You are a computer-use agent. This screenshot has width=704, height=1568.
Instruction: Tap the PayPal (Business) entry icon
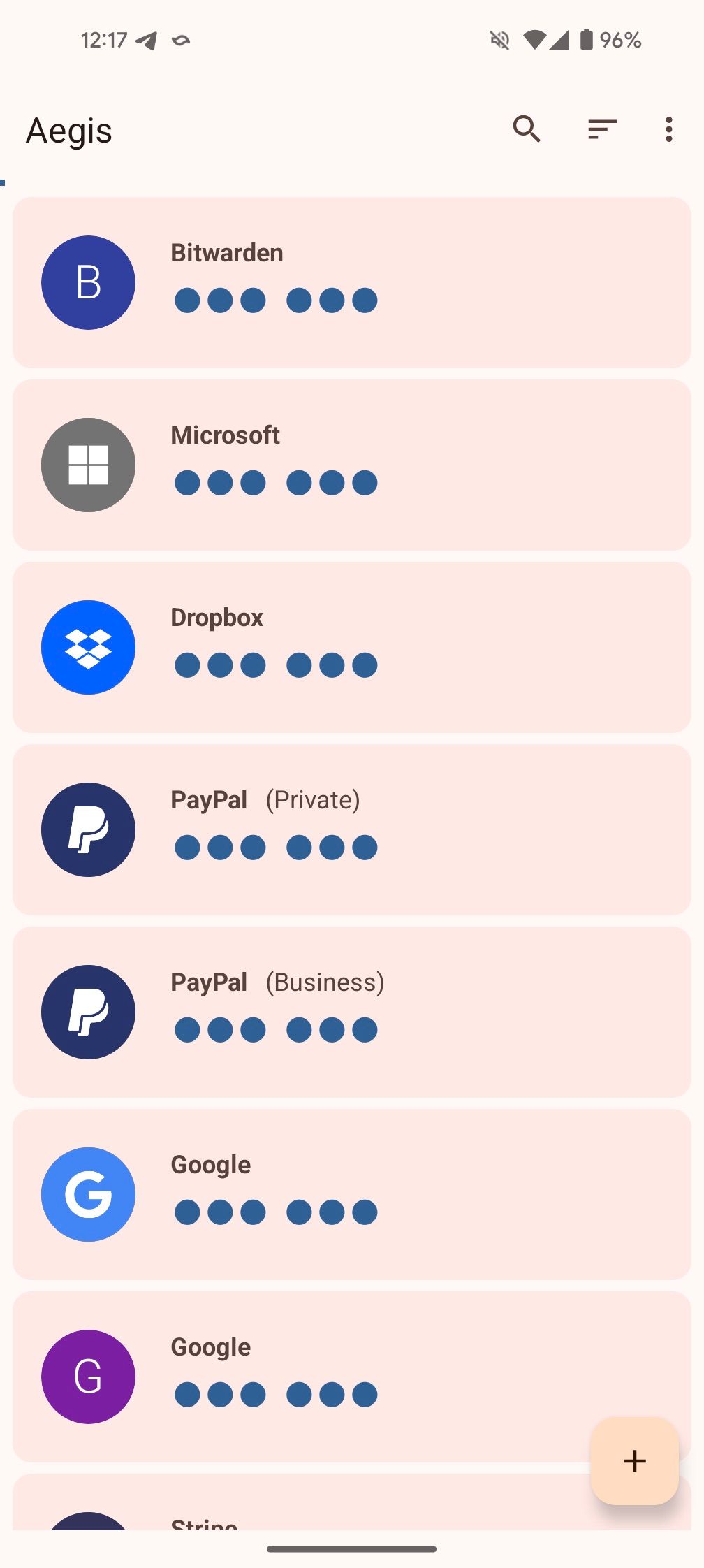[x=88, y=1012]
